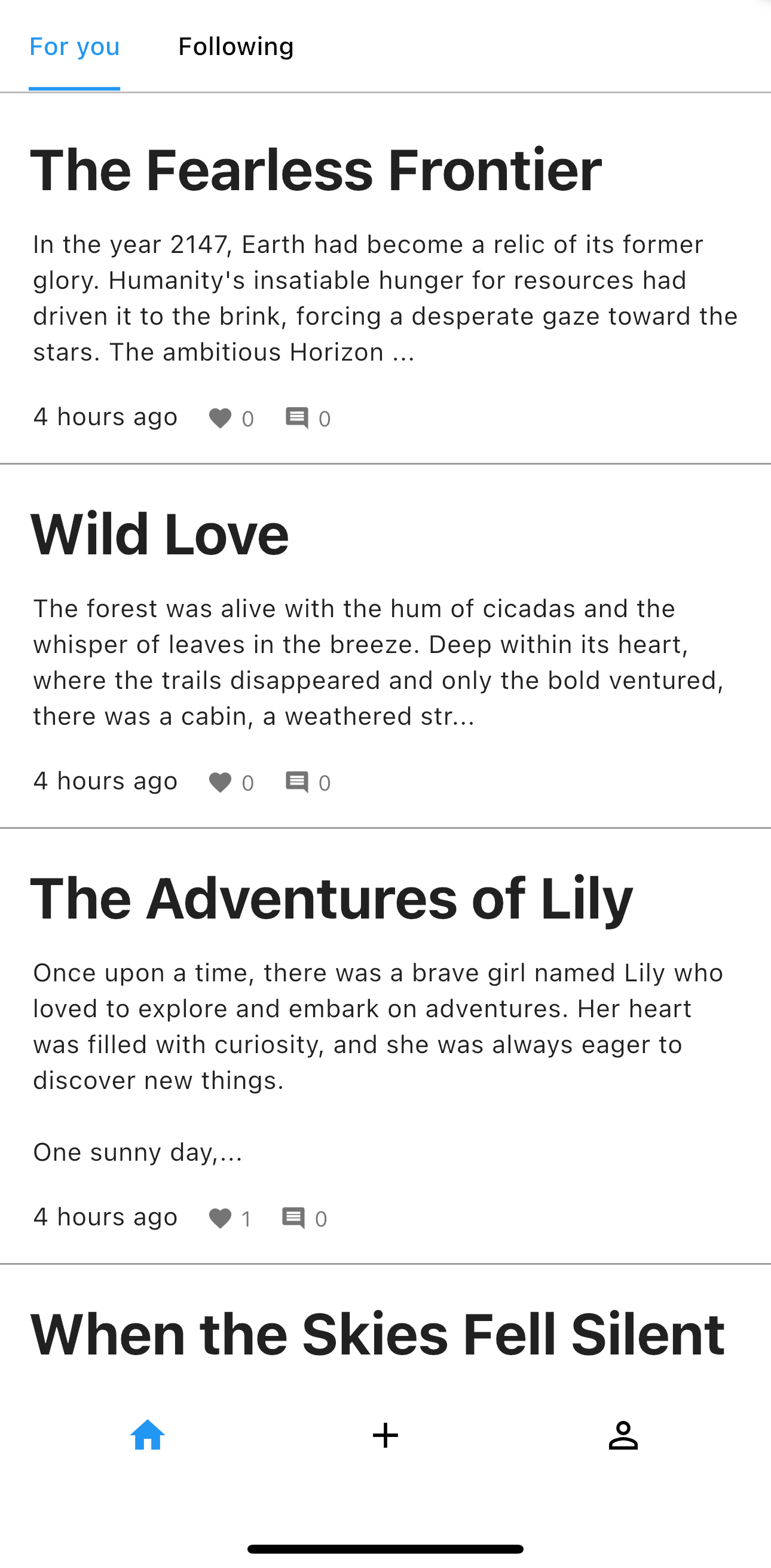Switch to the Following tab
This screenshot has height=1568, width=771.
pyautogui.click(x=235, y=46)
